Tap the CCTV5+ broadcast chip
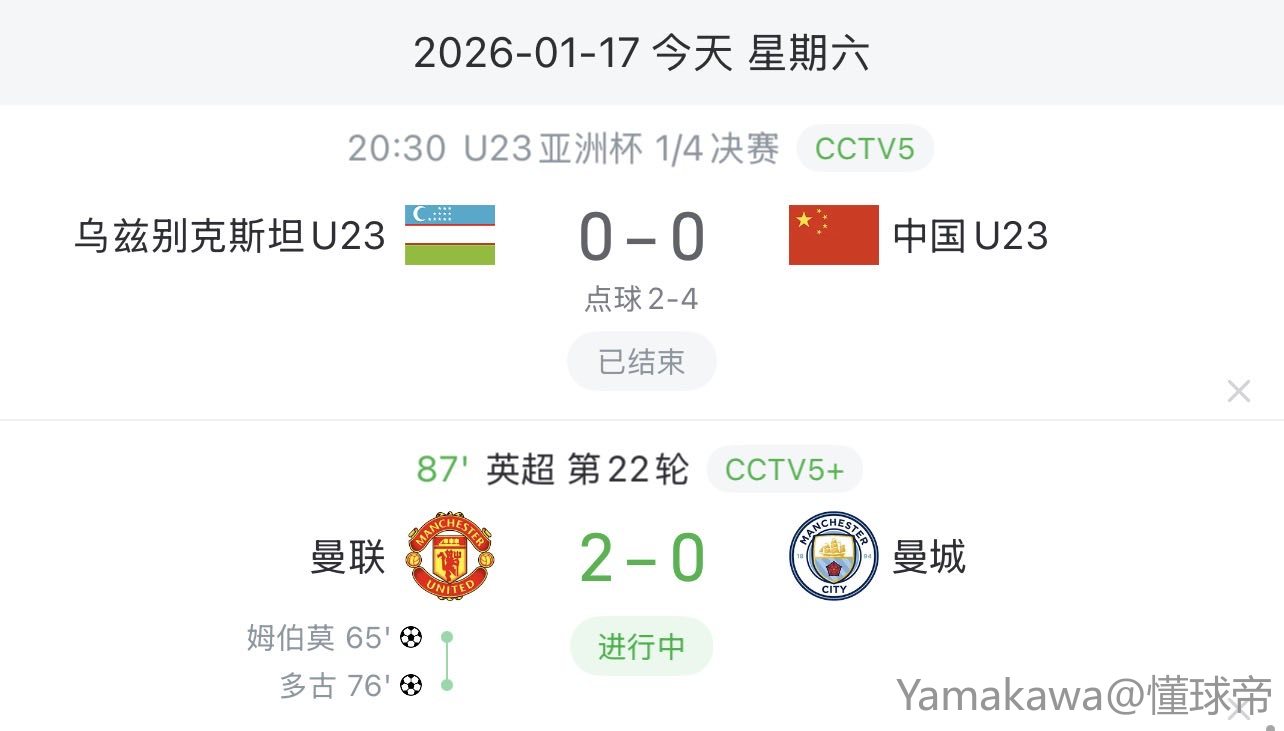 pos(784,470)
